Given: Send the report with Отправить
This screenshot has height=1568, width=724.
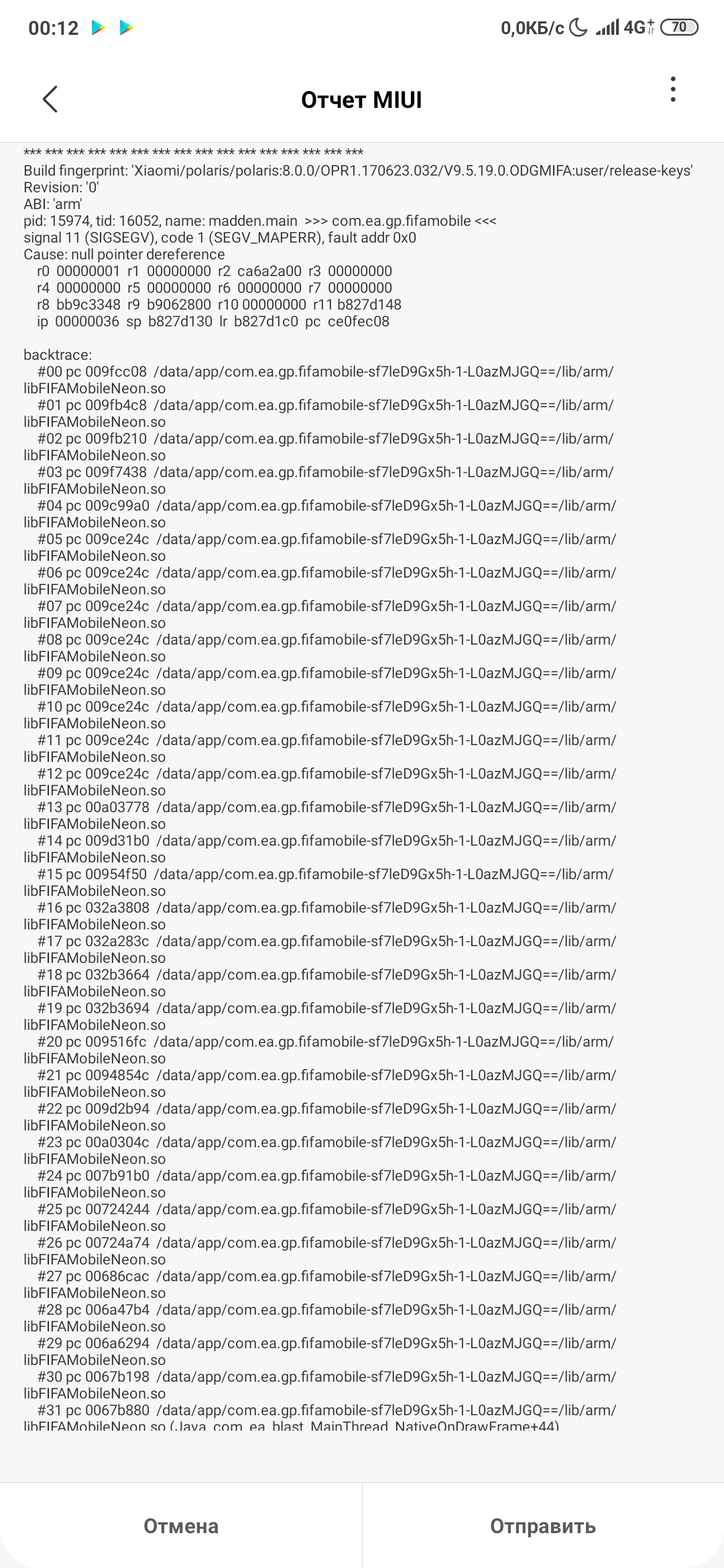Looking at the screenshot, I should click(543, 1526).
